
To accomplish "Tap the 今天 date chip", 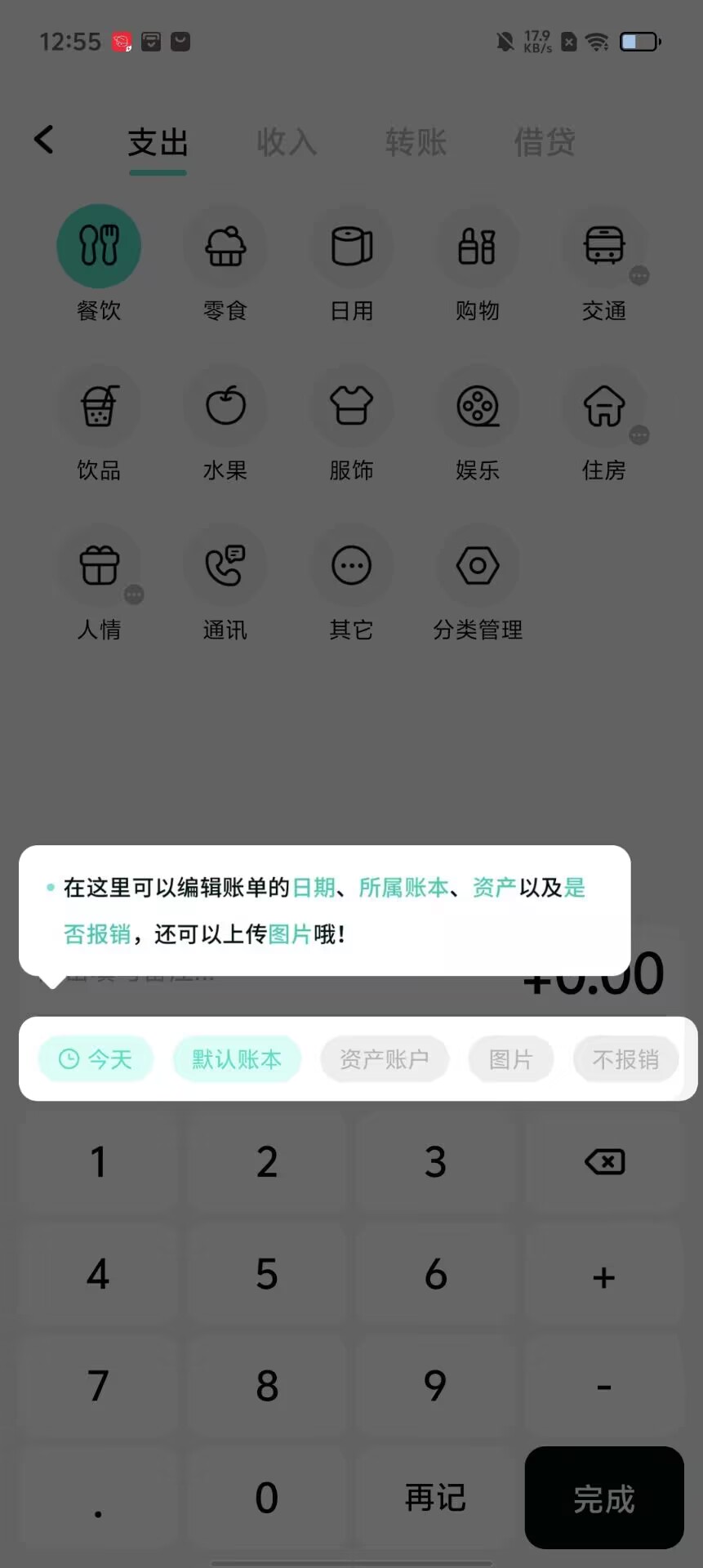I will (x=96, y=1059).
